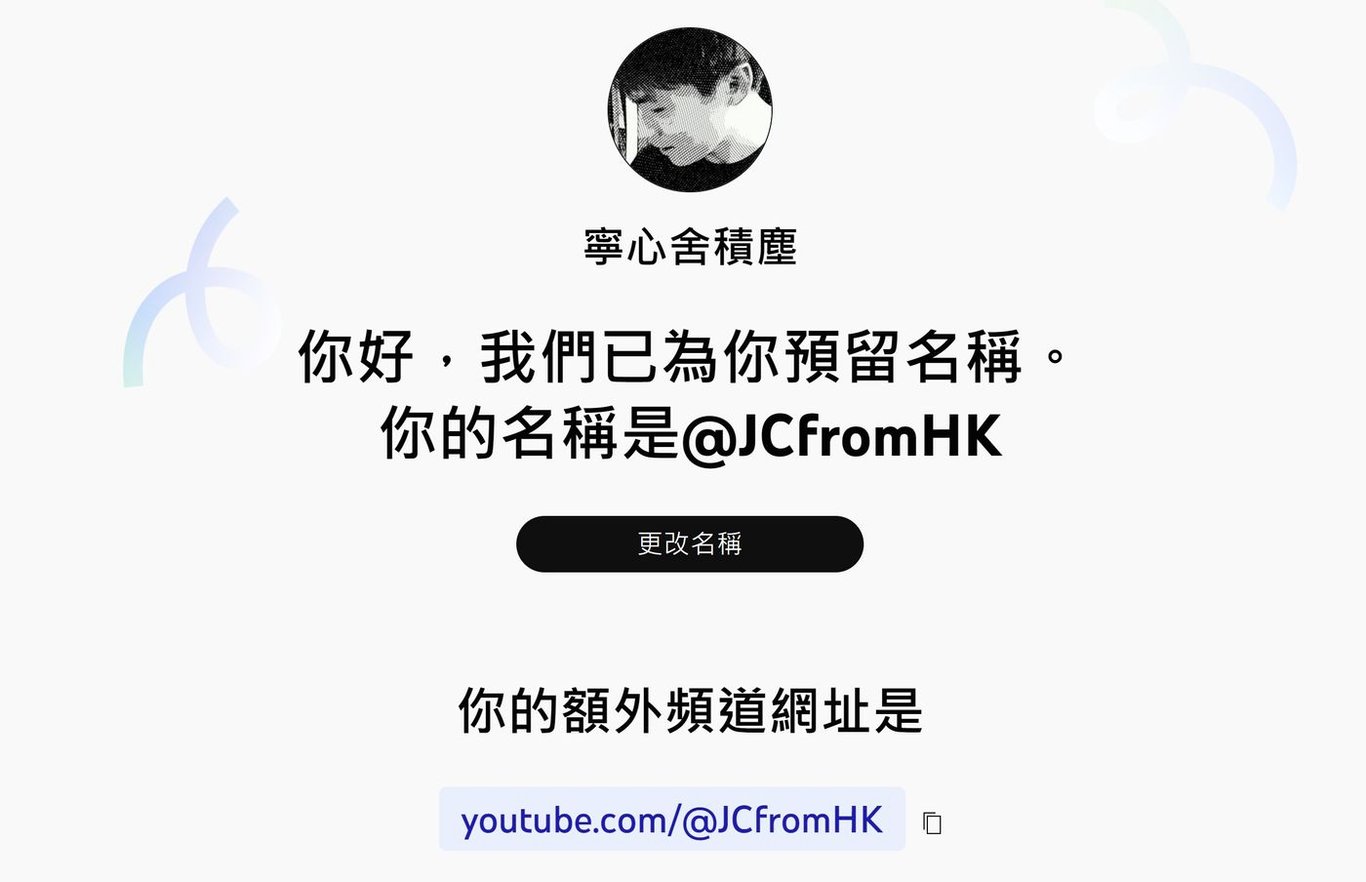Open the youtube.com/@JCfromHK link
The height and width of the screenshot is (882, 1366).
point(672,820)
